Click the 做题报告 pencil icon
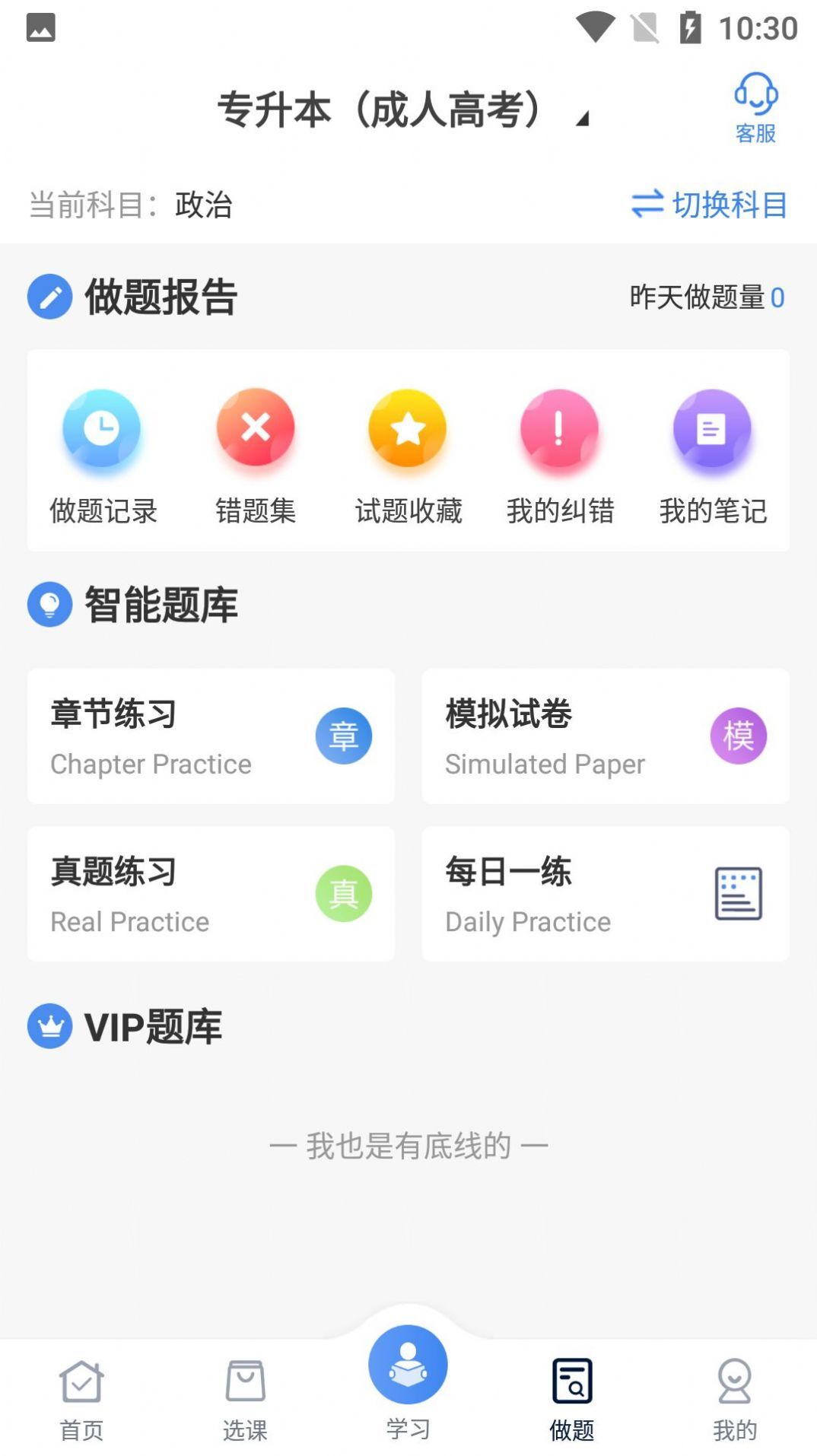This screenshot has width=817, height=1456. click(x=49, y=297)
